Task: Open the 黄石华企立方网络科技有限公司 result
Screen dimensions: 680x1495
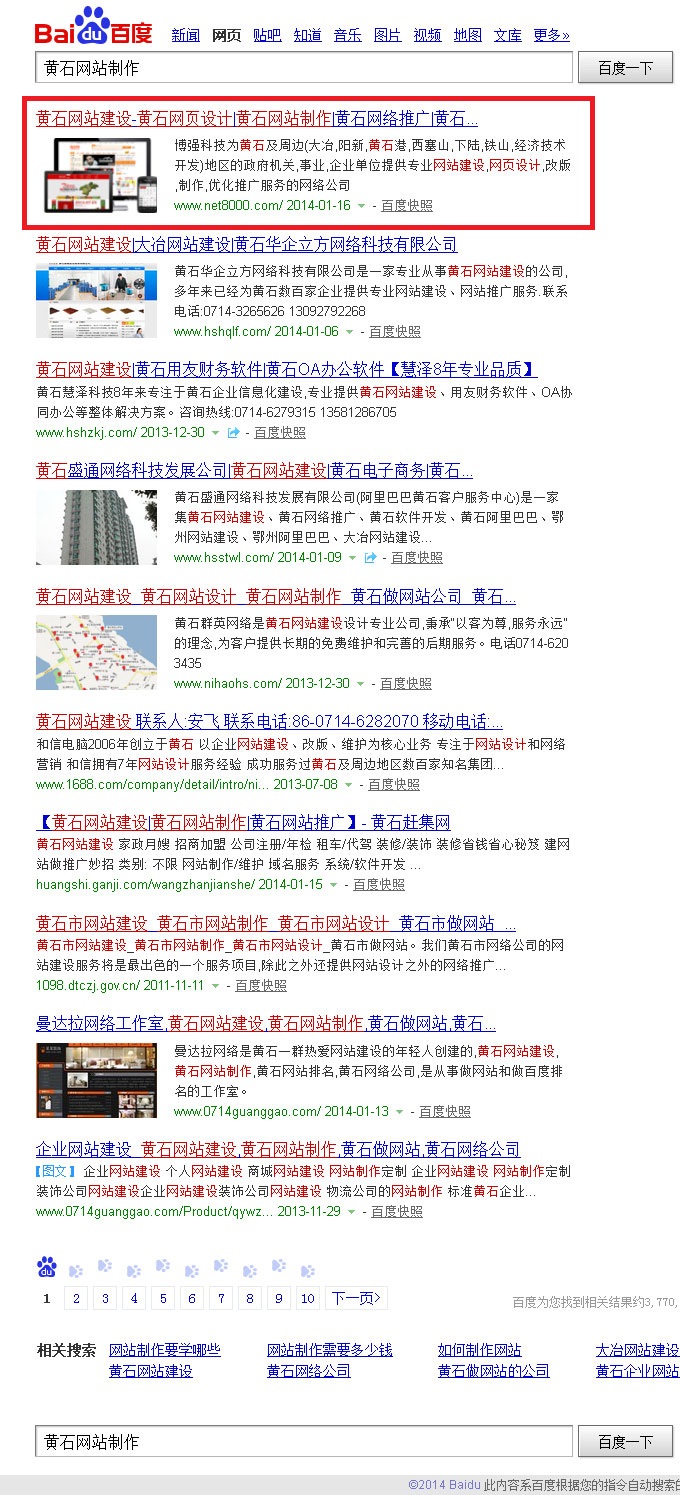Action: point(246,244)
